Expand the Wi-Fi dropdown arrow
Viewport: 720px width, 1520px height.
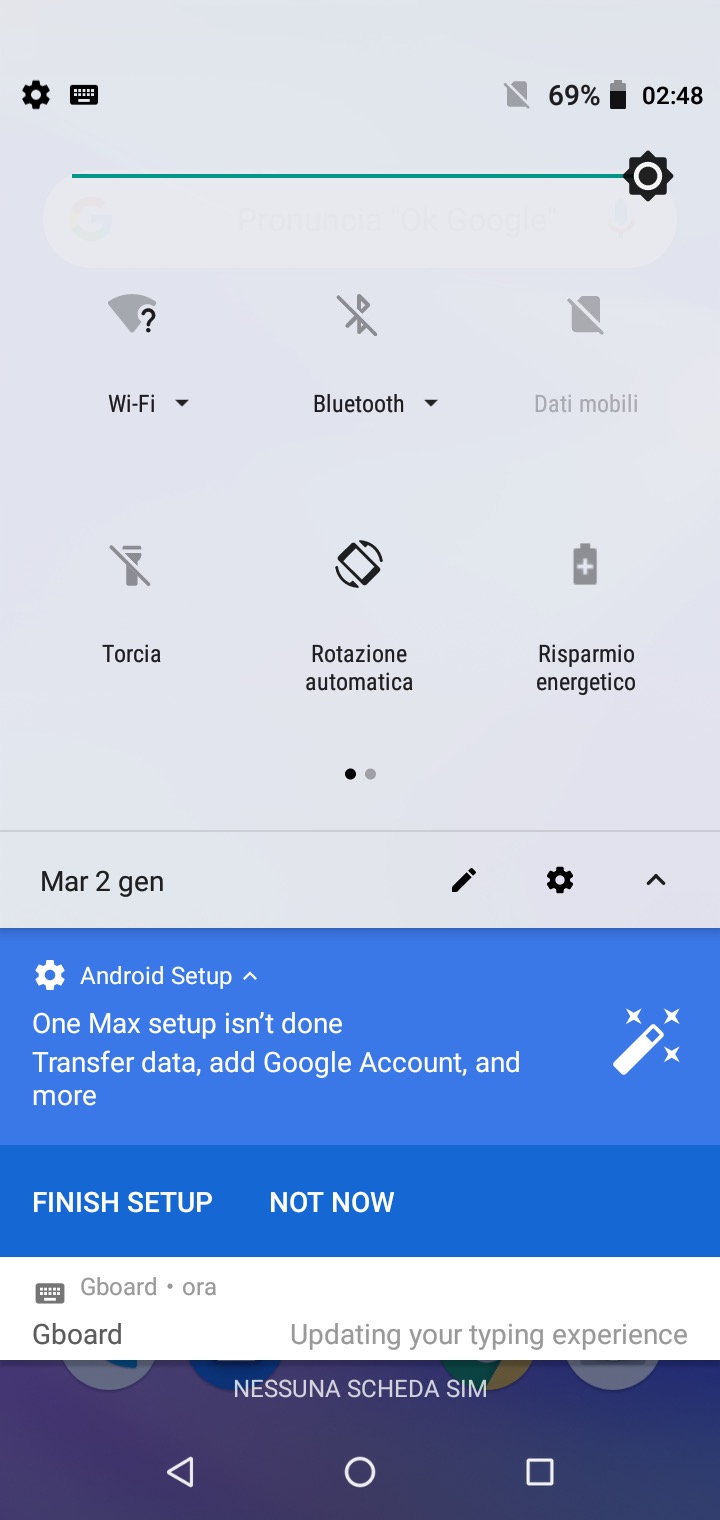(x=181, y=403)
